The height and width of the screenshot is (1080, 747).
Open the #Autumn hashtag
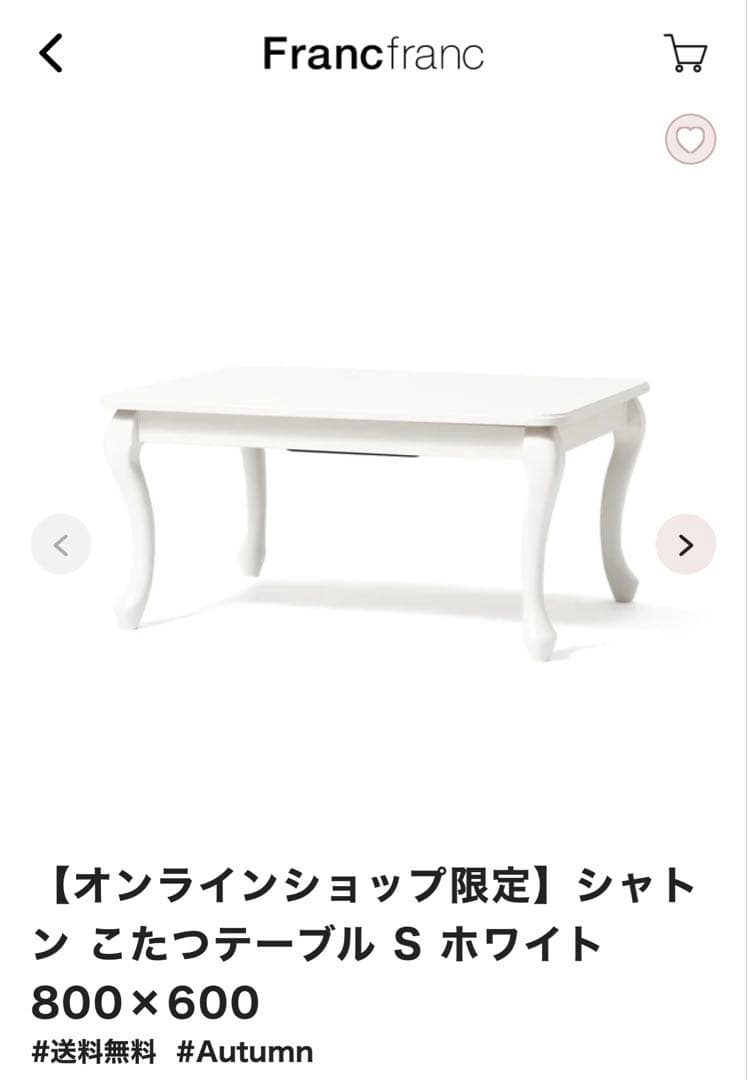coord(245,1051)
